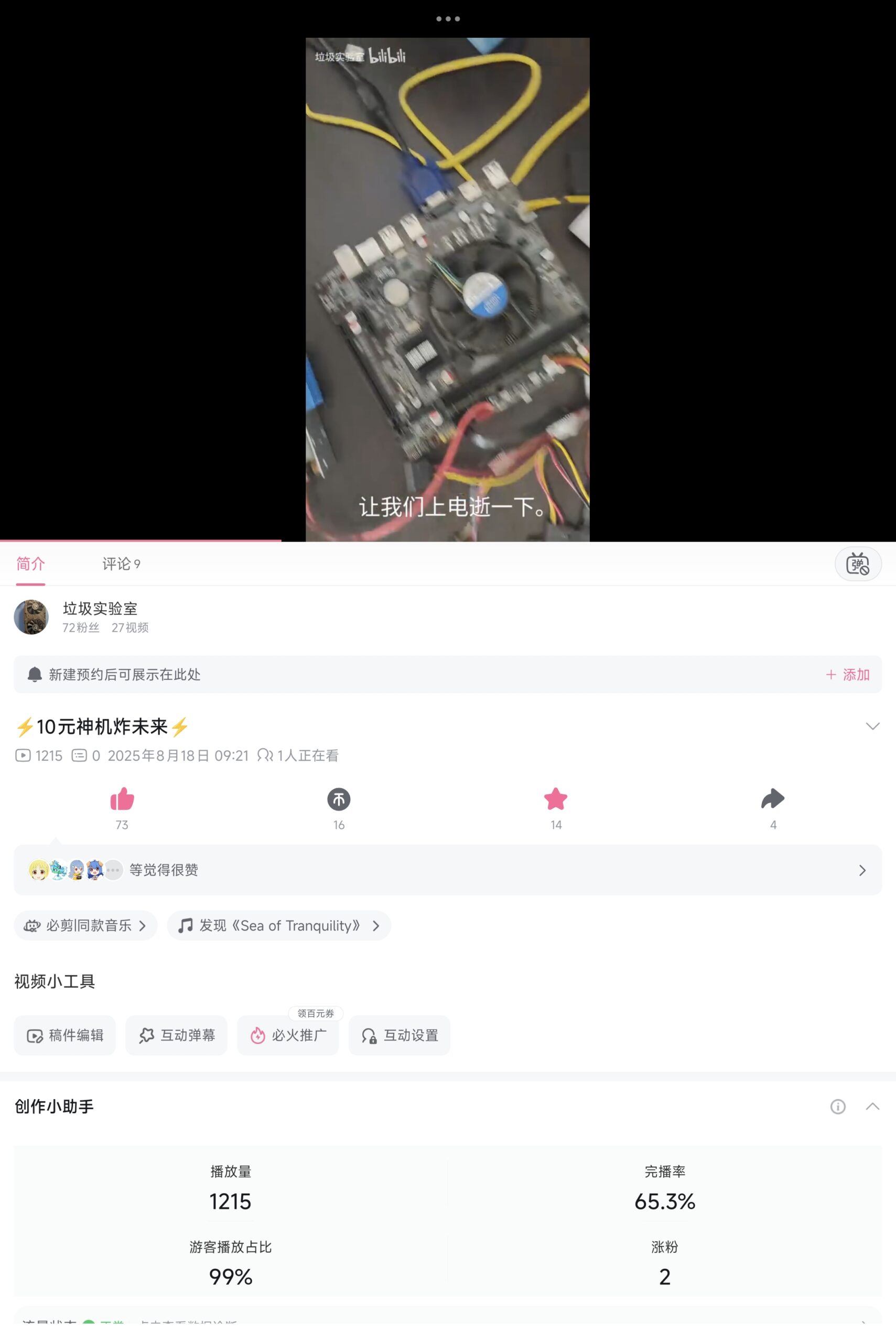Toggle danmaku off with the TV icon
The image size is (896, 1342).
(857, 564)
